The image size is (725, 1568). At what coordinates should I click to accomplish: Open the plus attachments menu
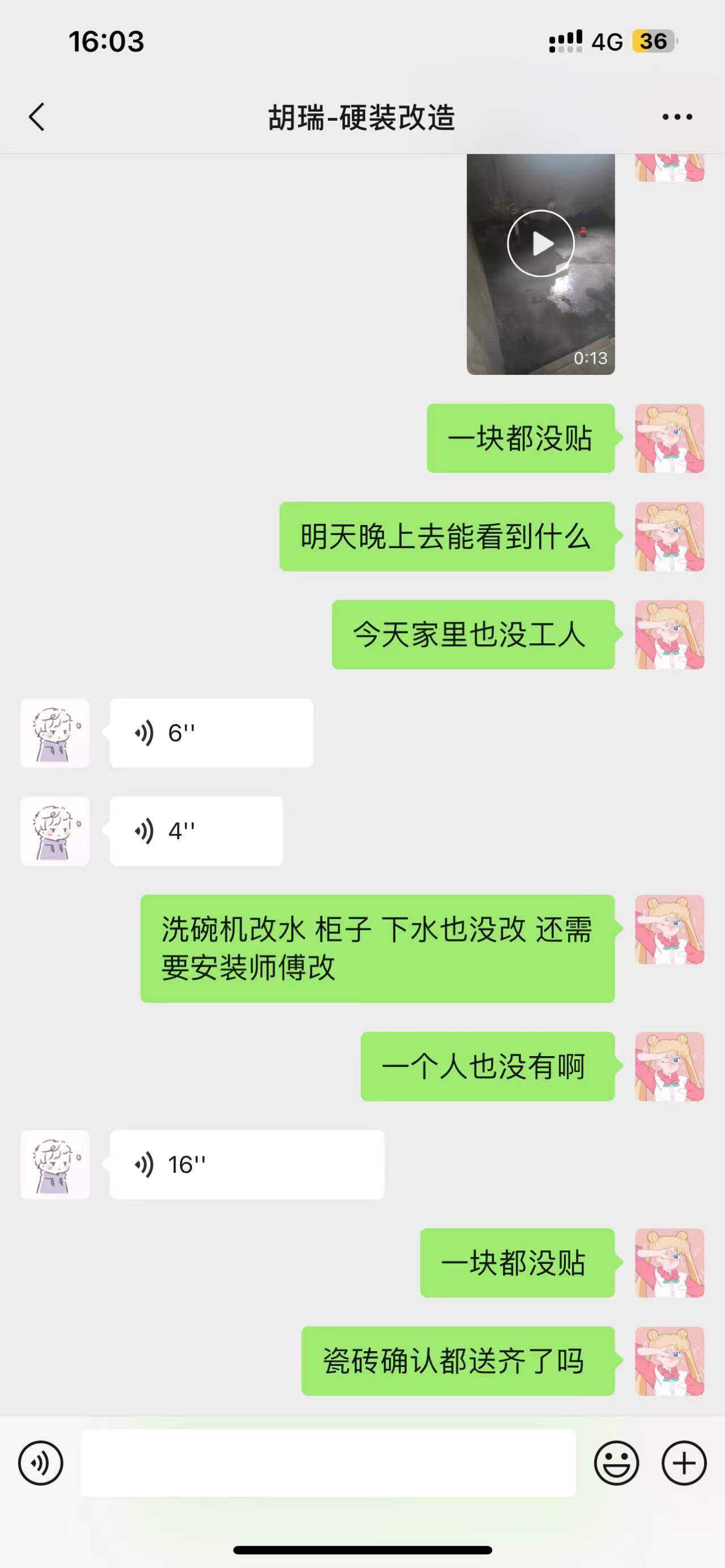click(x=684, y=1463)
